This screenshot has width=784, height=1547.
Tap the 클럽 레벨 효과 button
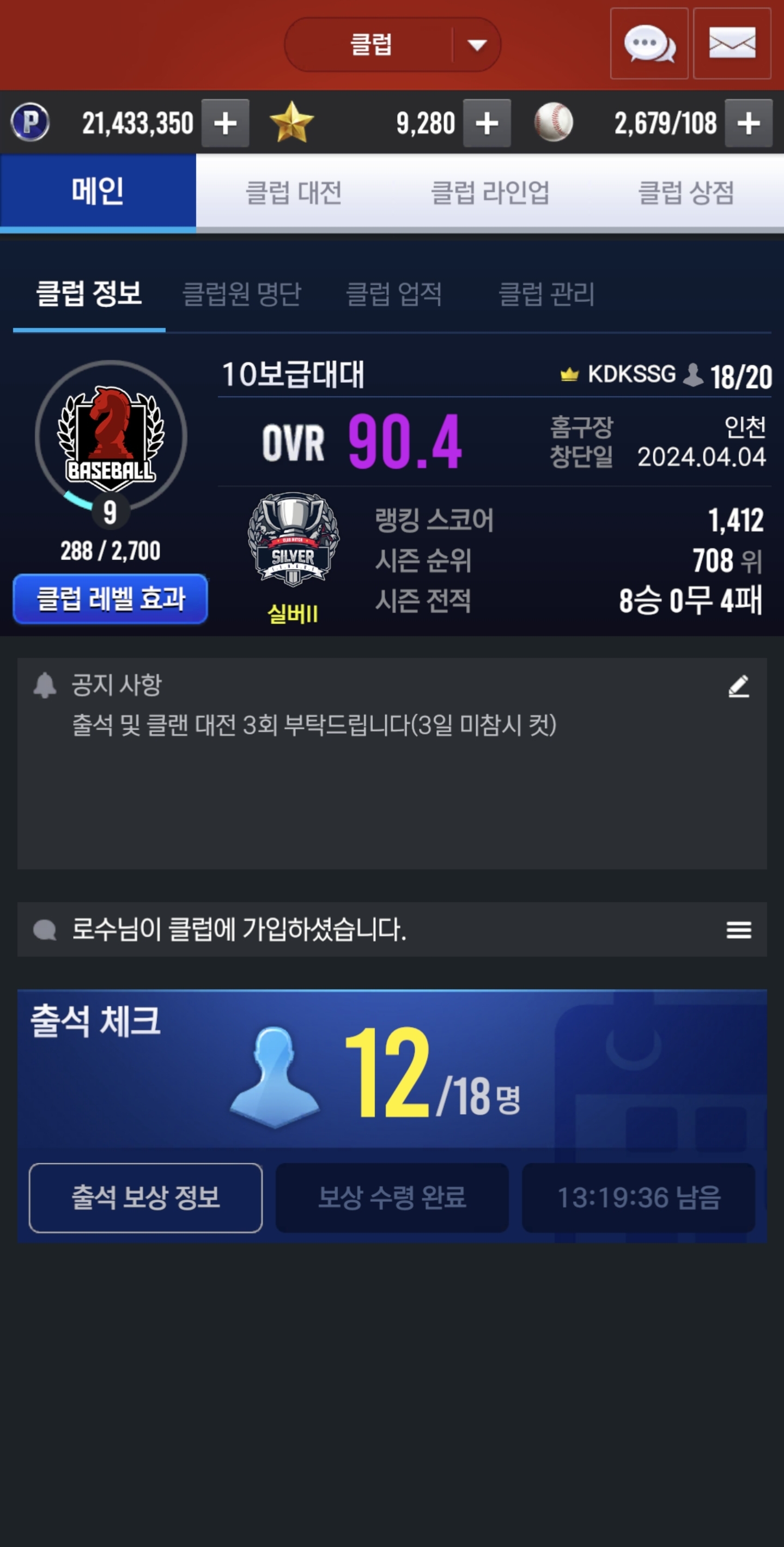tap(111, 599)
